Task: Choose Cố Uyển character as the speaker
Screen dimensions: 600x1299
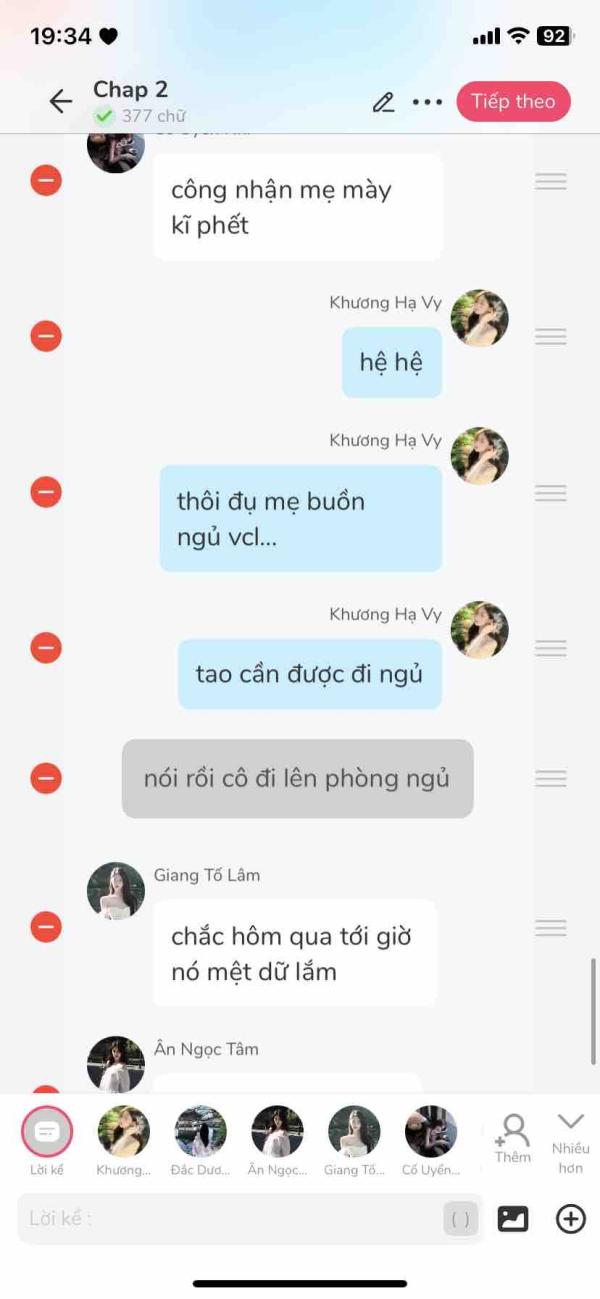Action: pos(431,1132)
